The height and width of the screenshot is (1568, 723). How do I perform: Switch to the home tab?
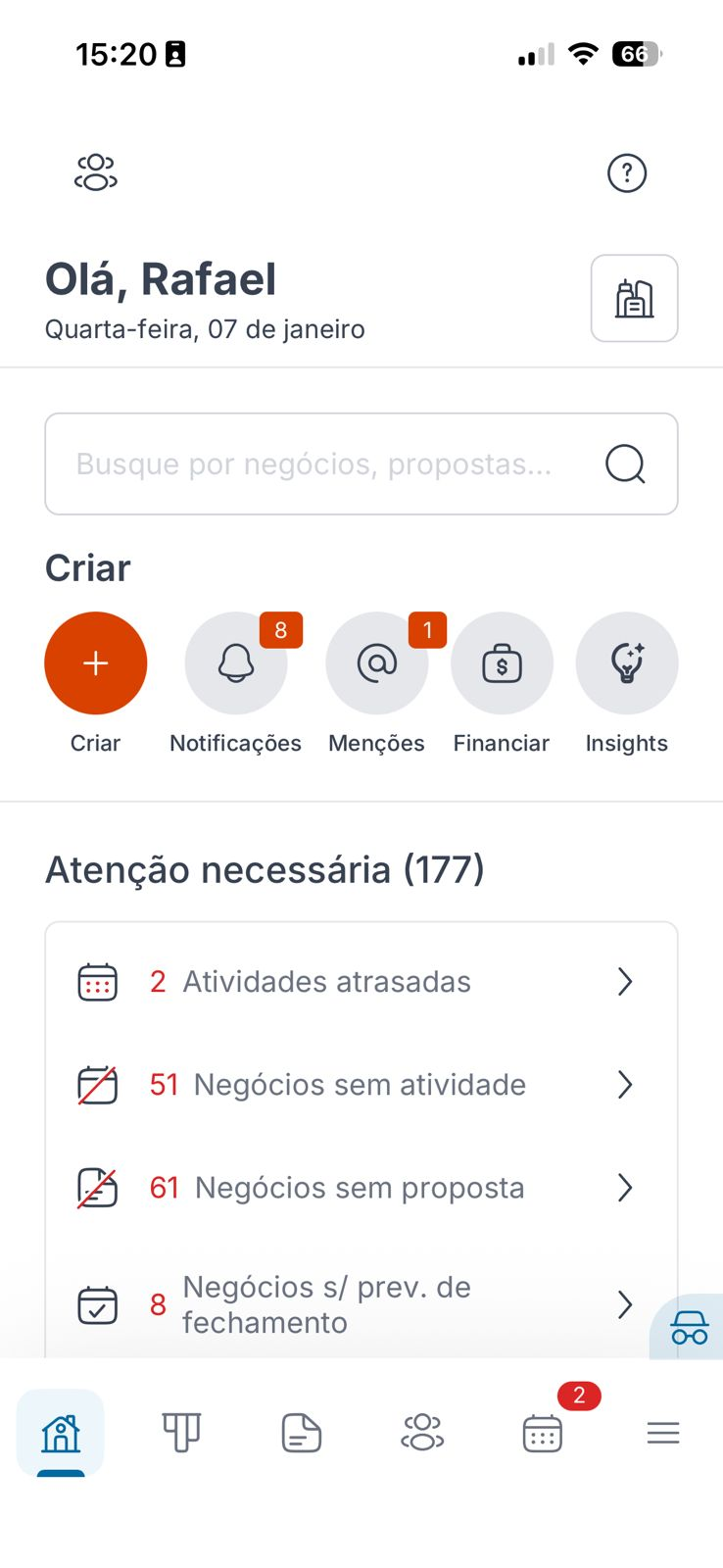61,1433
